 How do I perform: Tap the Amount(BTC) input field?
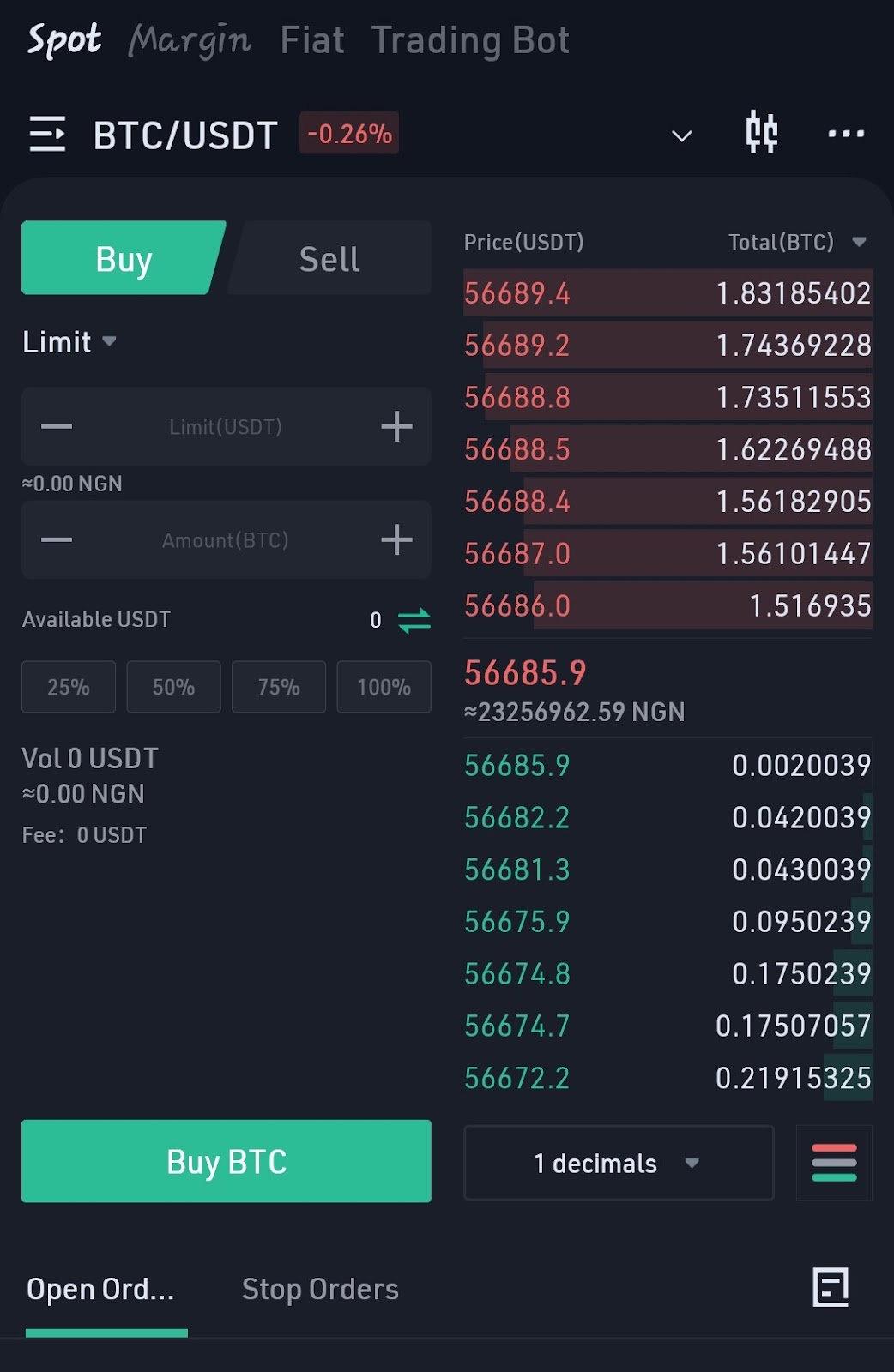pyautogui.click(x=225, y=540)
